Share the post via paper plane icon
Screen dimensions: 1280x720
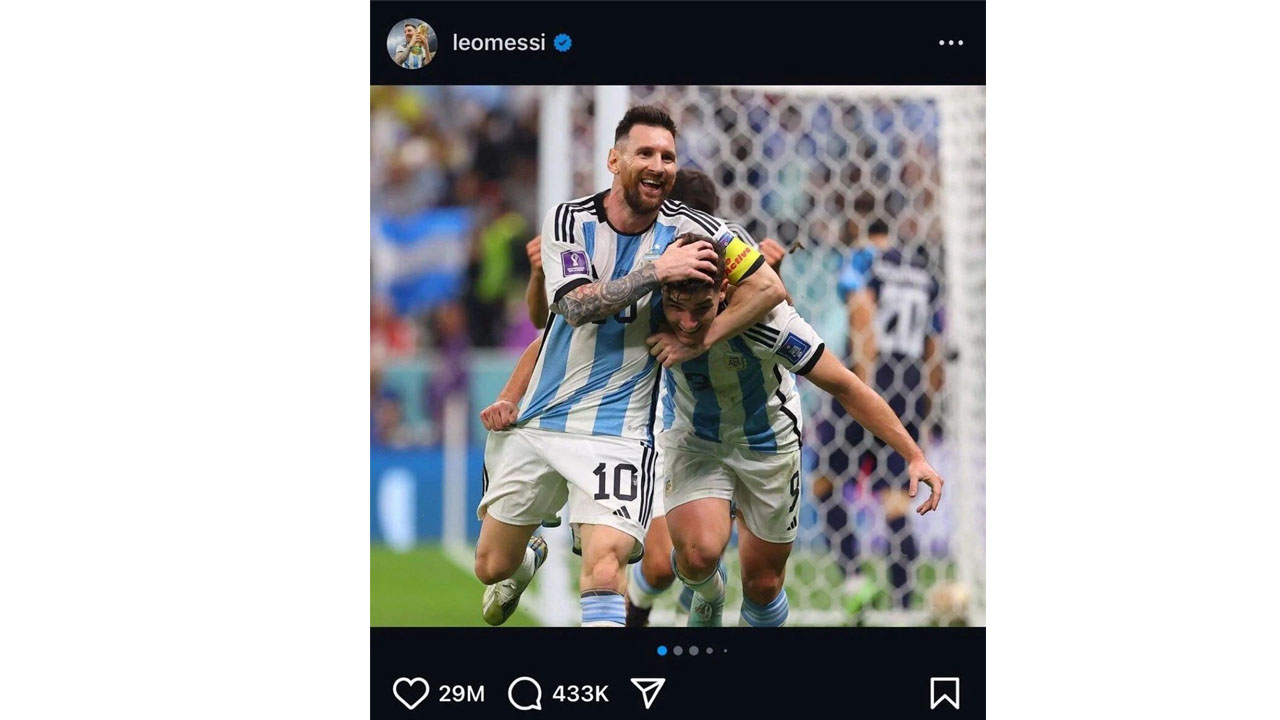point(648,693)
